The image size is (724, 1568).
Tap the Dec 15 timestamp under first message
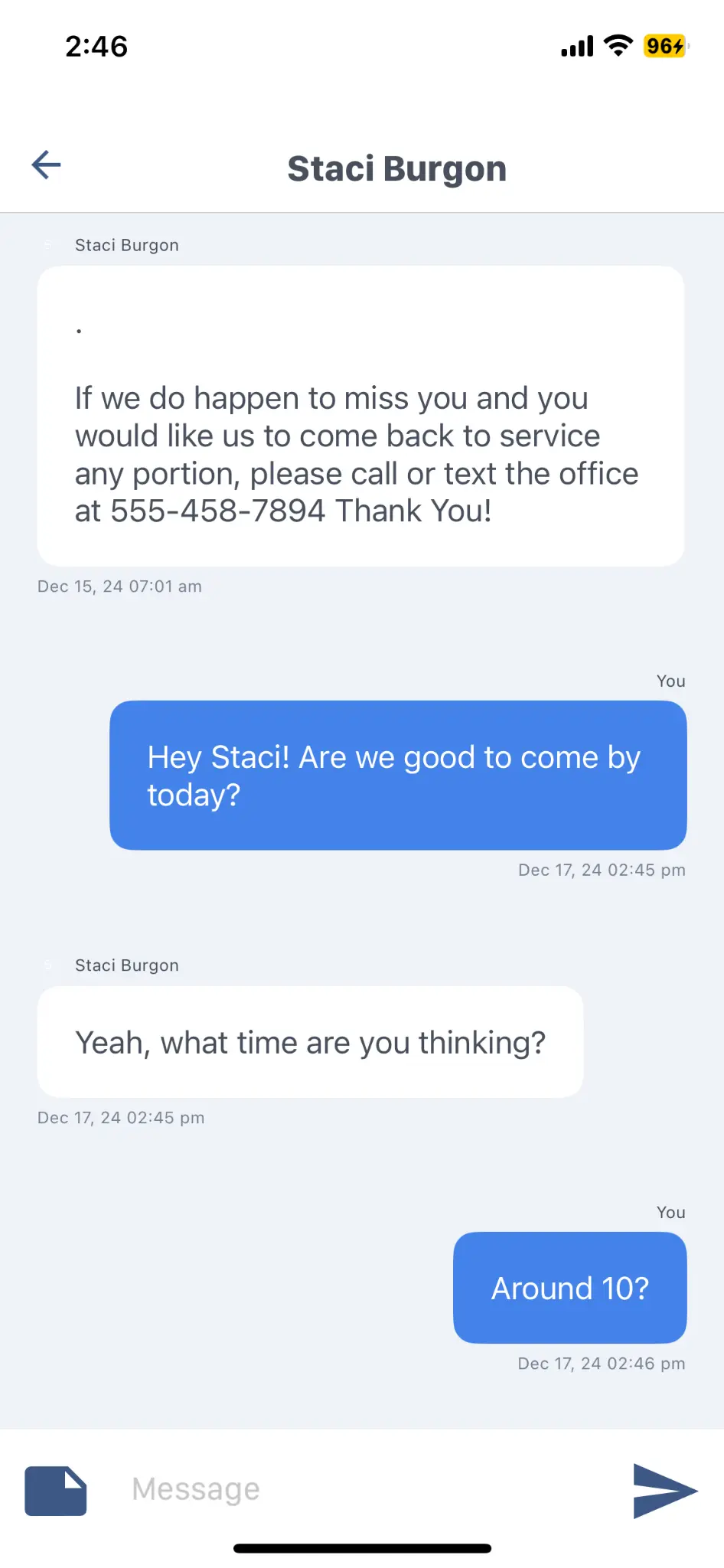click(119, 586)
